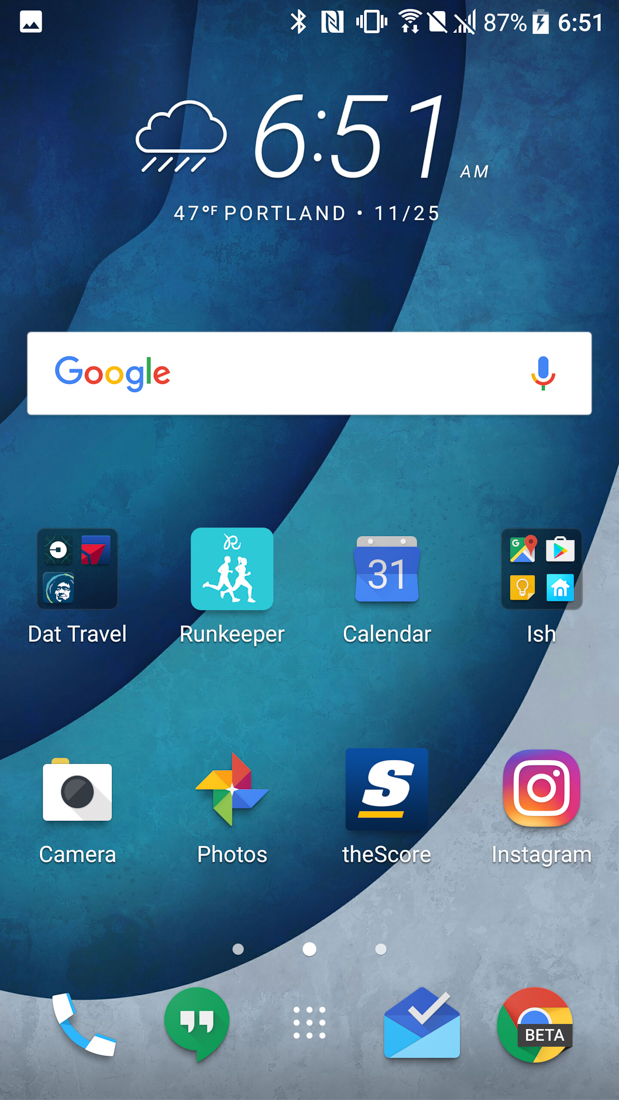This screenshot has width=619, height=1100.
Task: Launch theScore app
Action: [386, 790]
